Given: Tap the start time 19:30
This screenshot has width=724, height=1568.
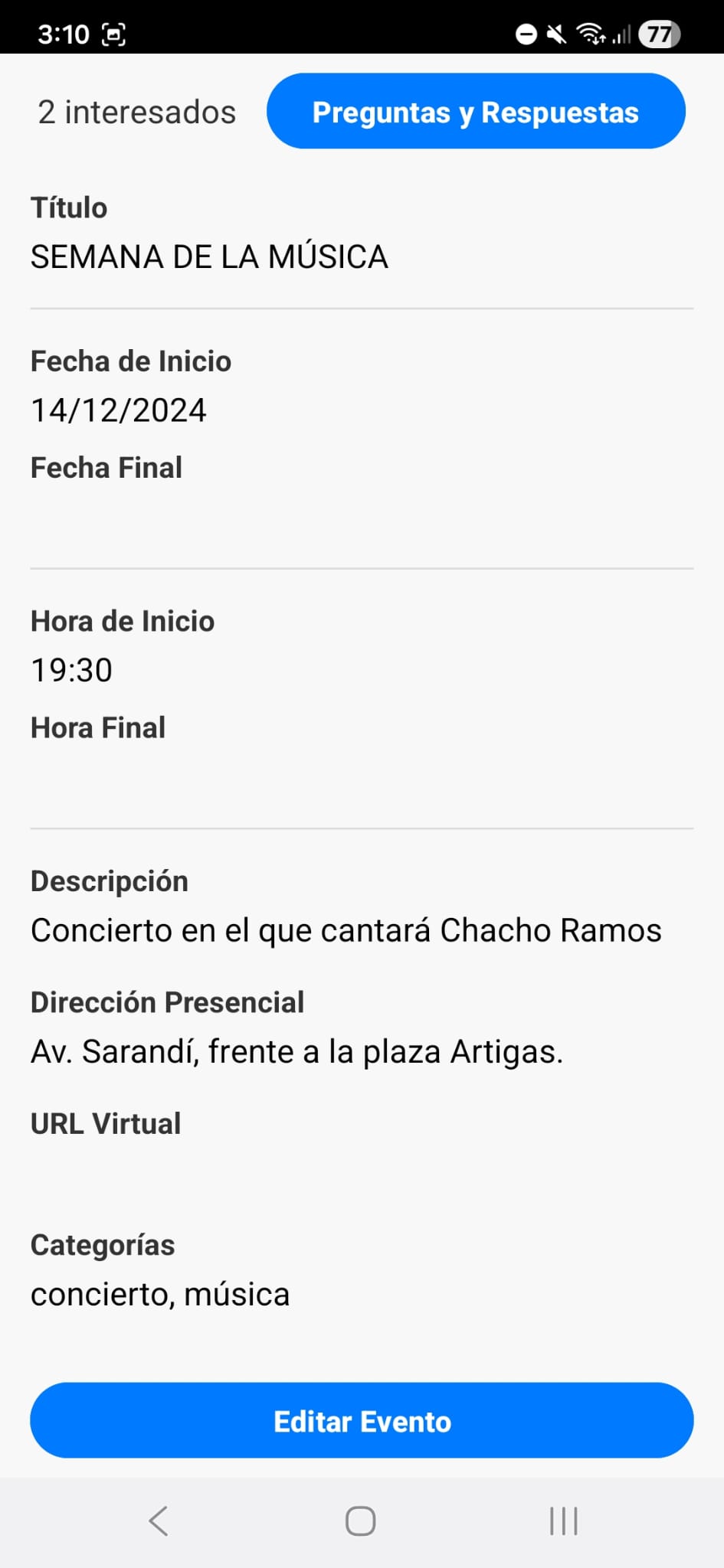Looking at the screenshot, I should coord(71,669).
